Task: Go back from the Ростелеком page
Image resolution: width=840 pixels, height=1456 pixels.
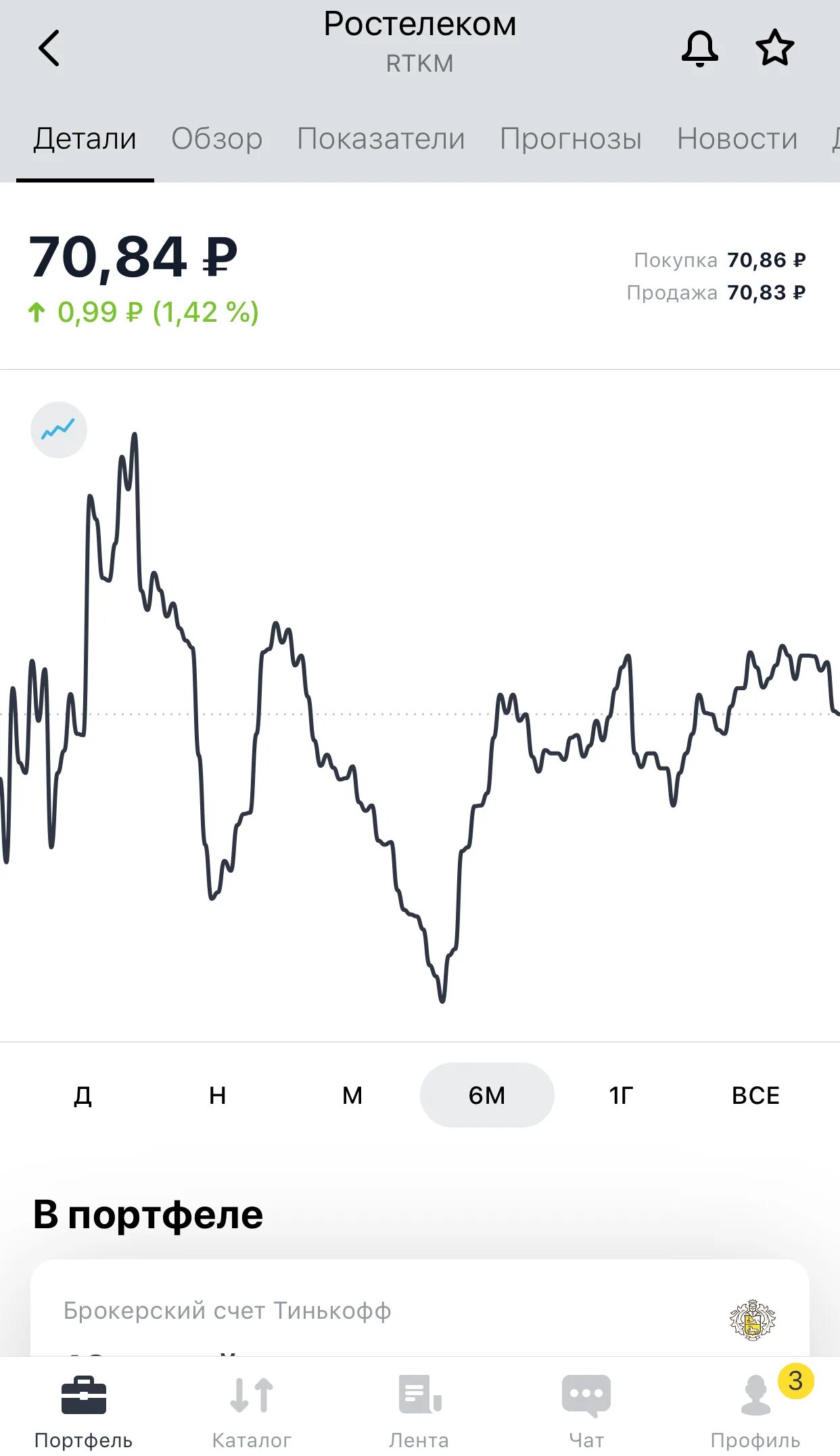Action: tap(49, 48)
